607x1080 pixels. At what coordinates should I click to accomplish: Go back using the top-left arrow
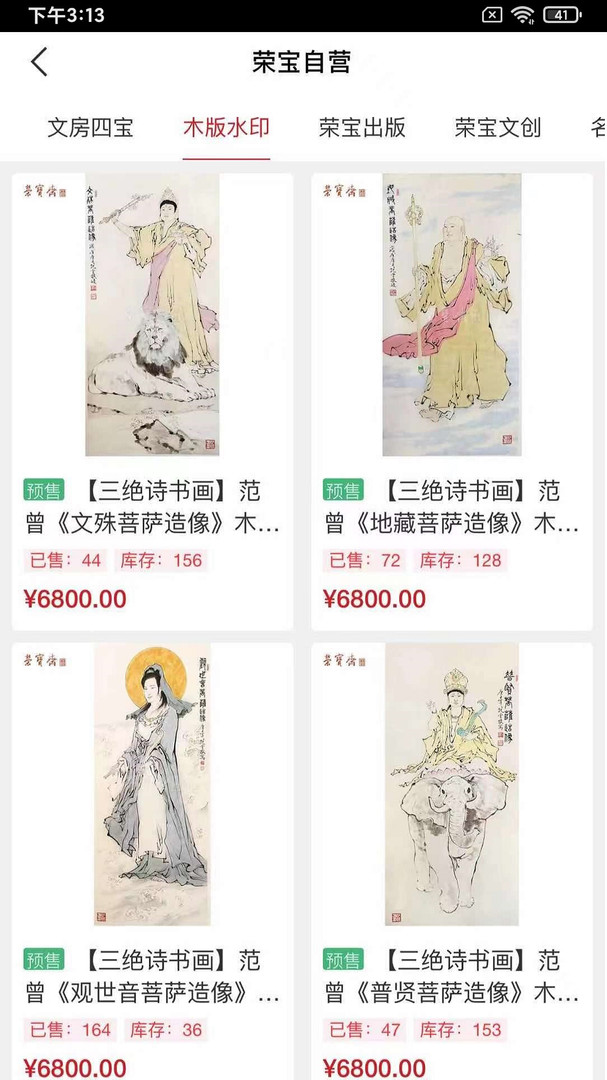coord(39,62)
